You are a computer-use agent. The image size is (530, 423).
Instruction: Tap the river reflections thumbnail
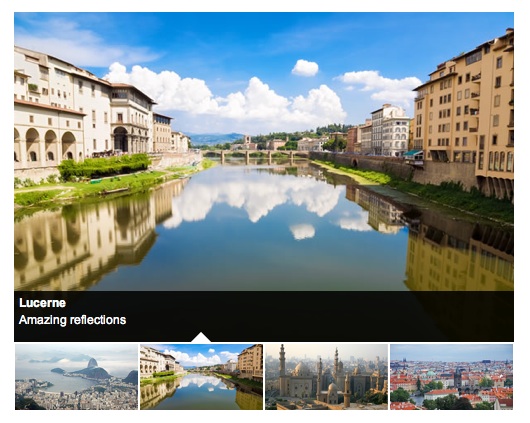click(201, 377)
